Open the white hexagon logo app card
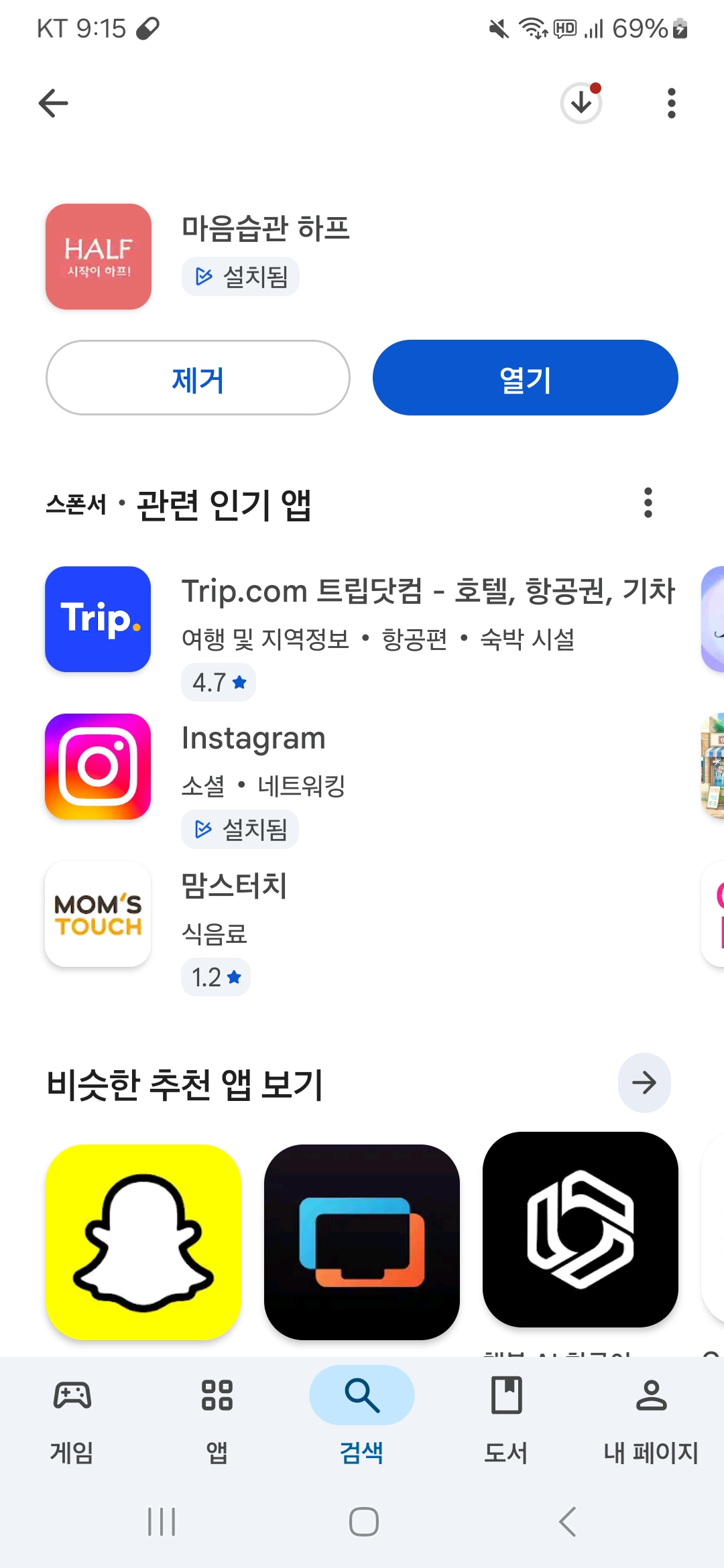The image size is (724, 1568). pos(581,1230)
